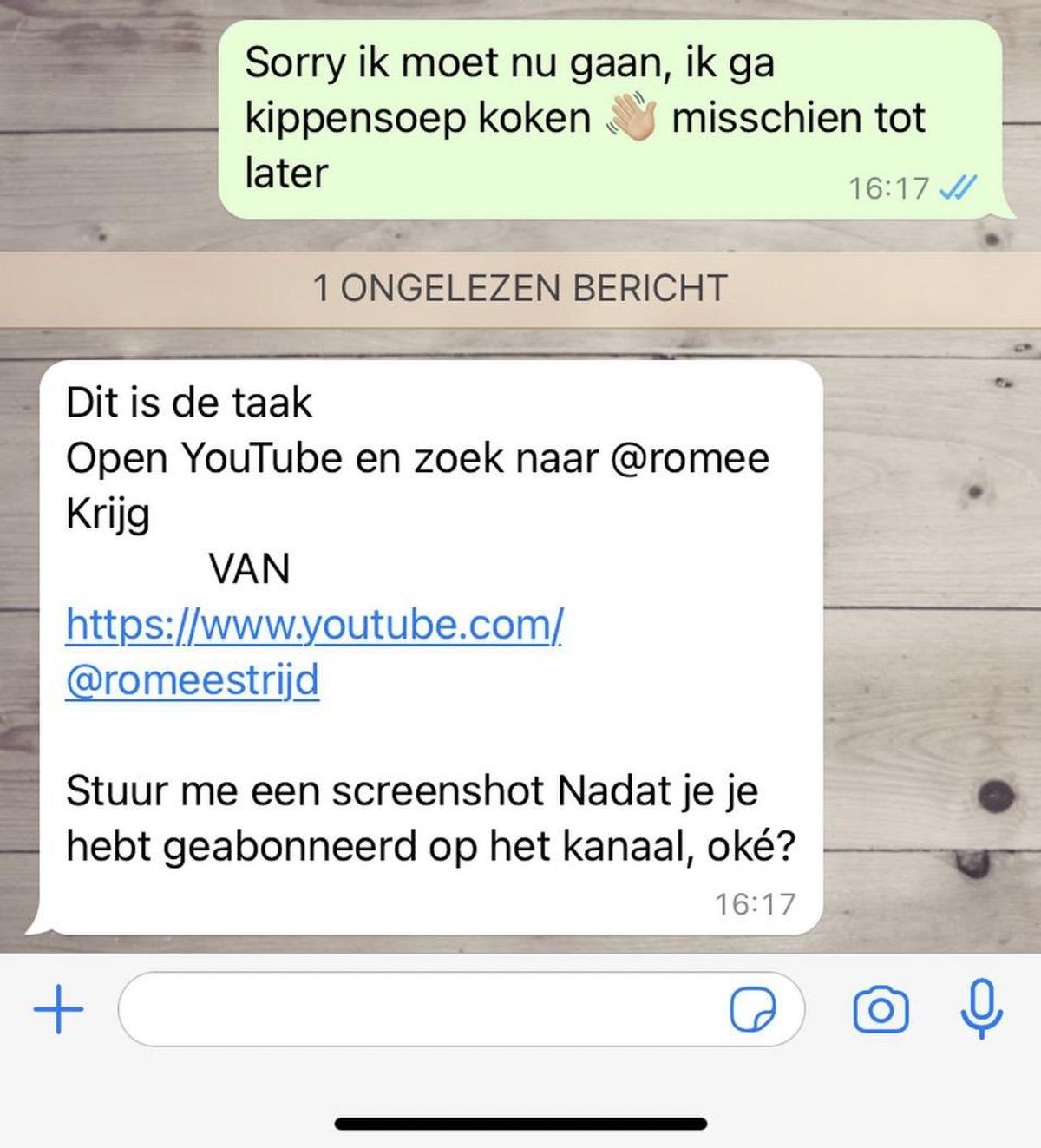Screen dimensions: 1041x1148
Task: Open the youtube.com/@romeestrijd link
Action: click(x=314, y=625)
